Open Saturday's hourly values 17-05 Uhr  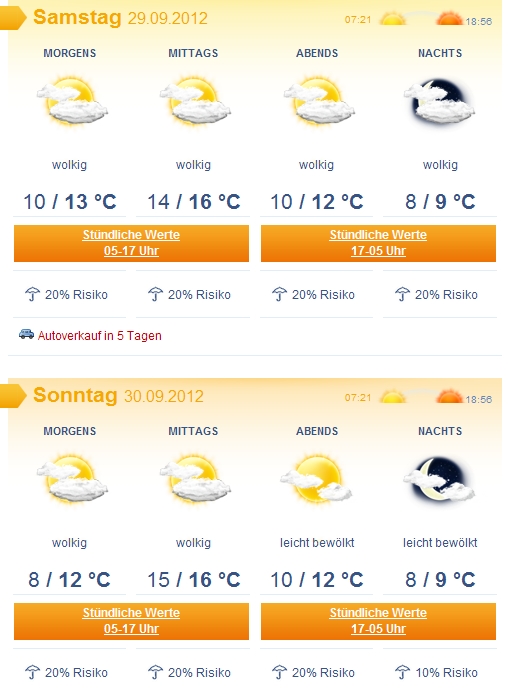378,243
